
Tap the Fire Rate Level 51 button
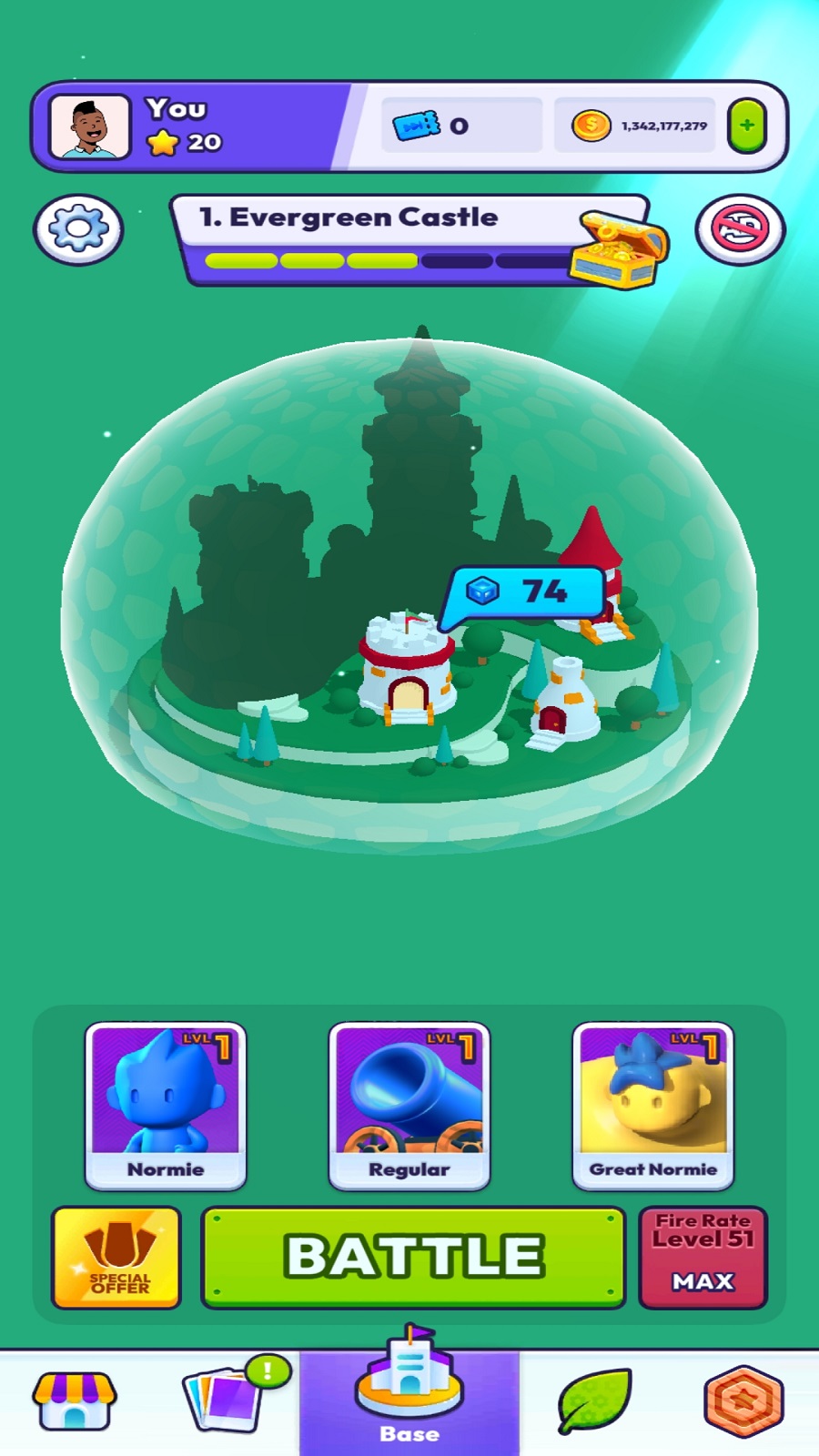[x=703, y=1258]
